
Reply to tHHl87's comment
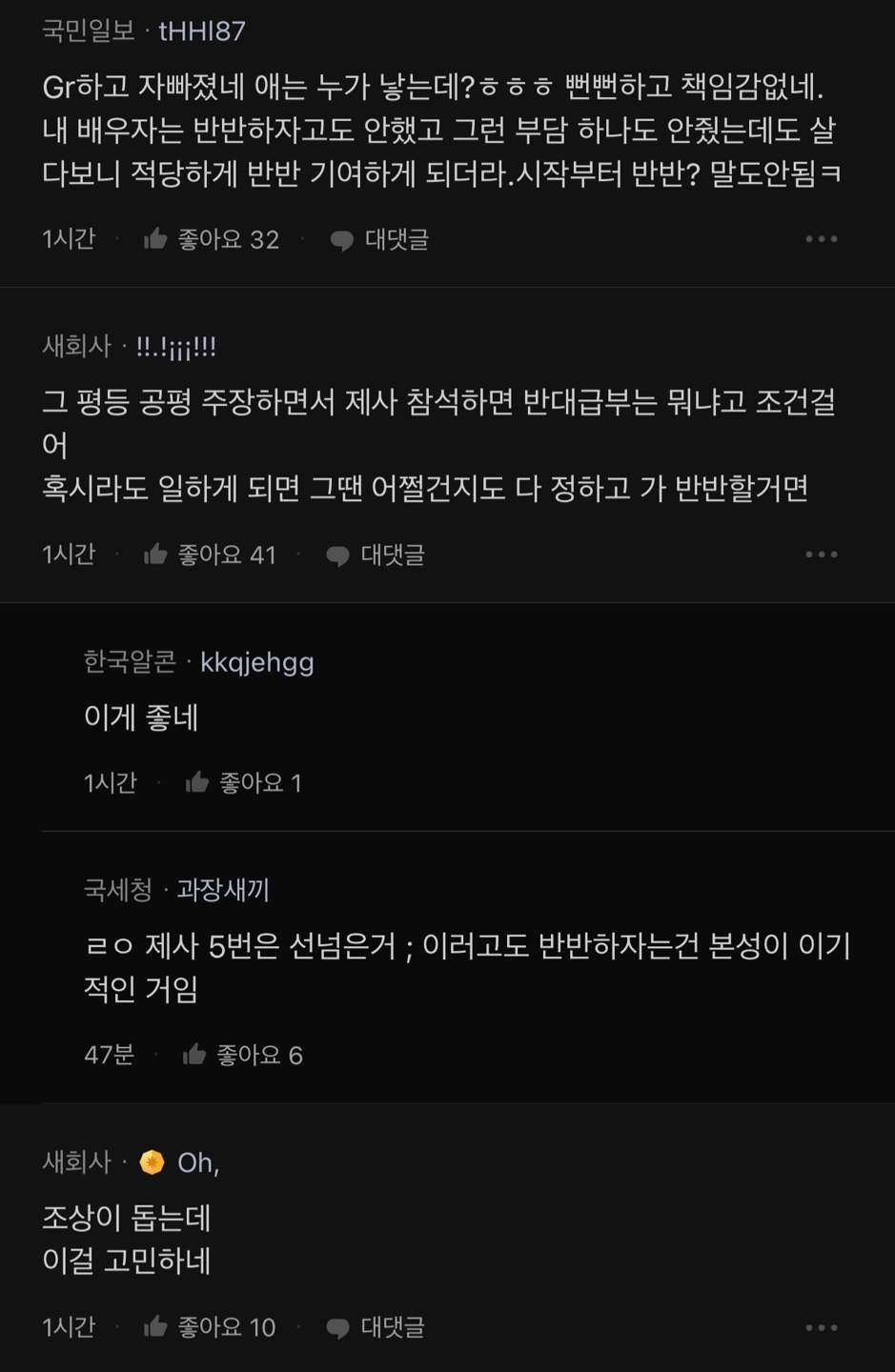379,240
